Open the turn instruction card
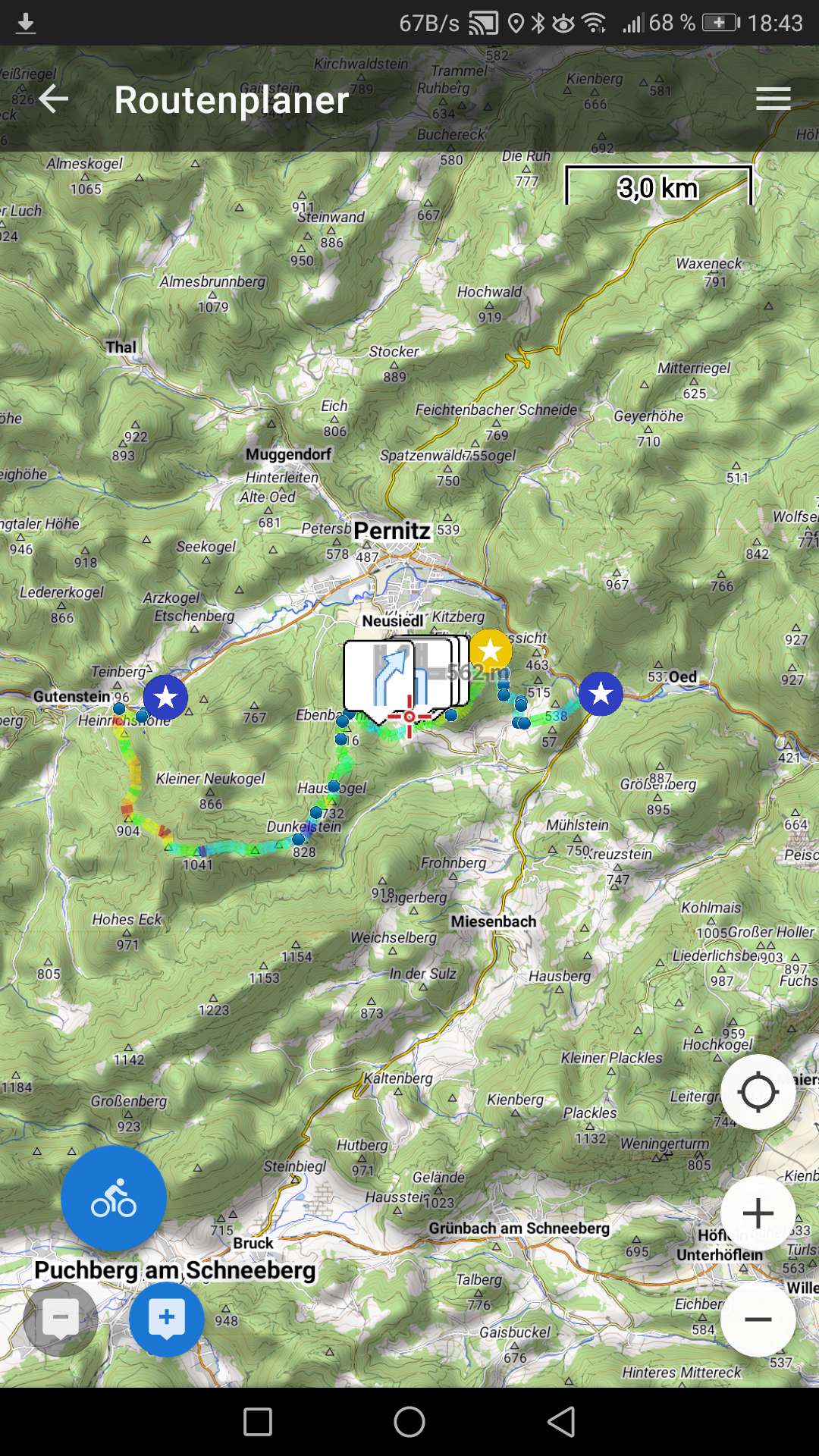Image resolution: width=819 pixels, height=1456 pixels. tap(379, 679)
